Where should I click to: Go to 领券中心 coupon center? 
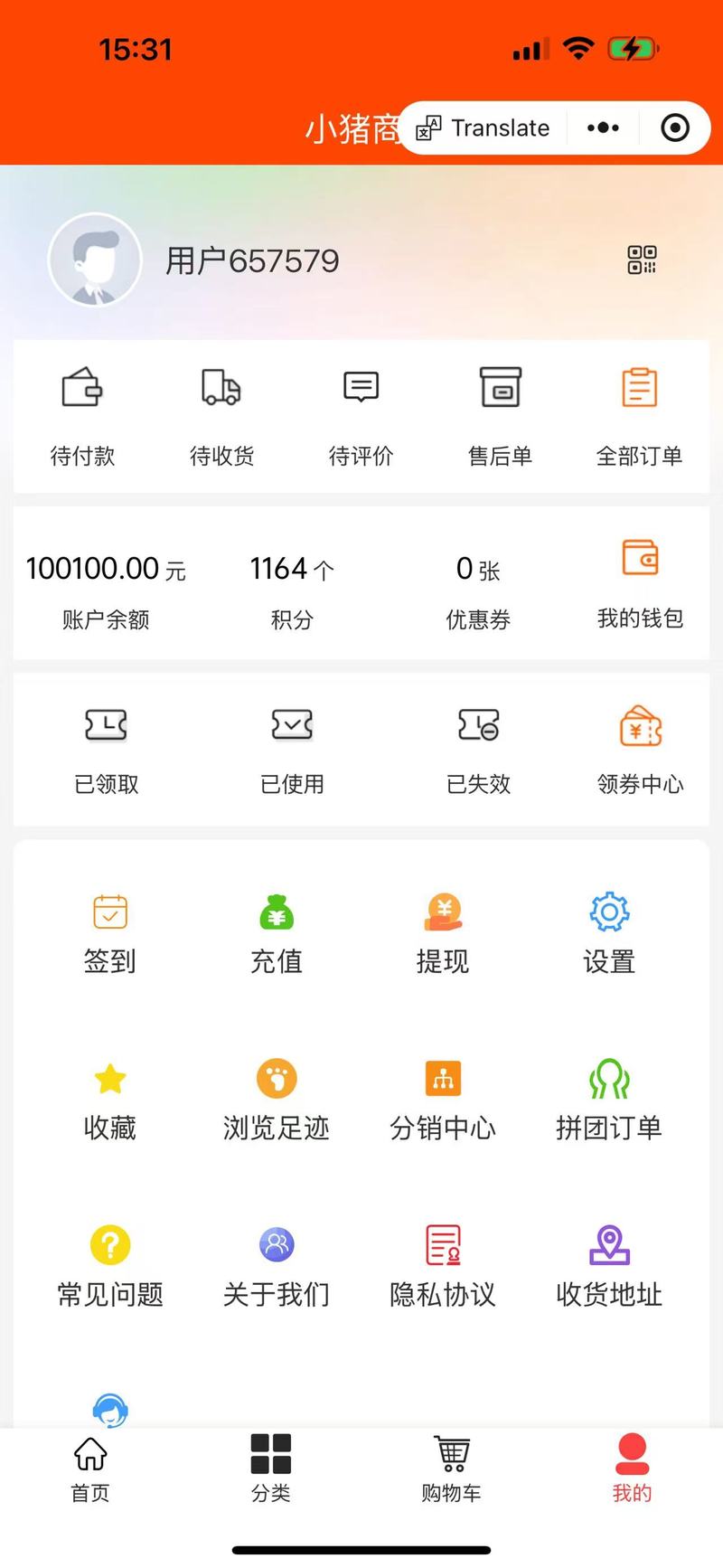(x=640, y=751)
